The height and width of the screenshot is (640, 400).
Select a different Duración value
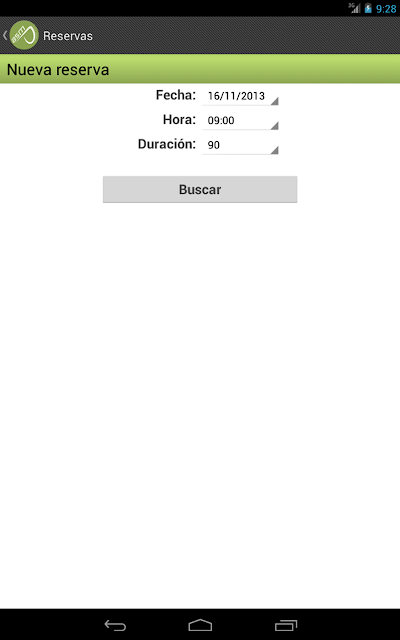click(x=240, y=145)
